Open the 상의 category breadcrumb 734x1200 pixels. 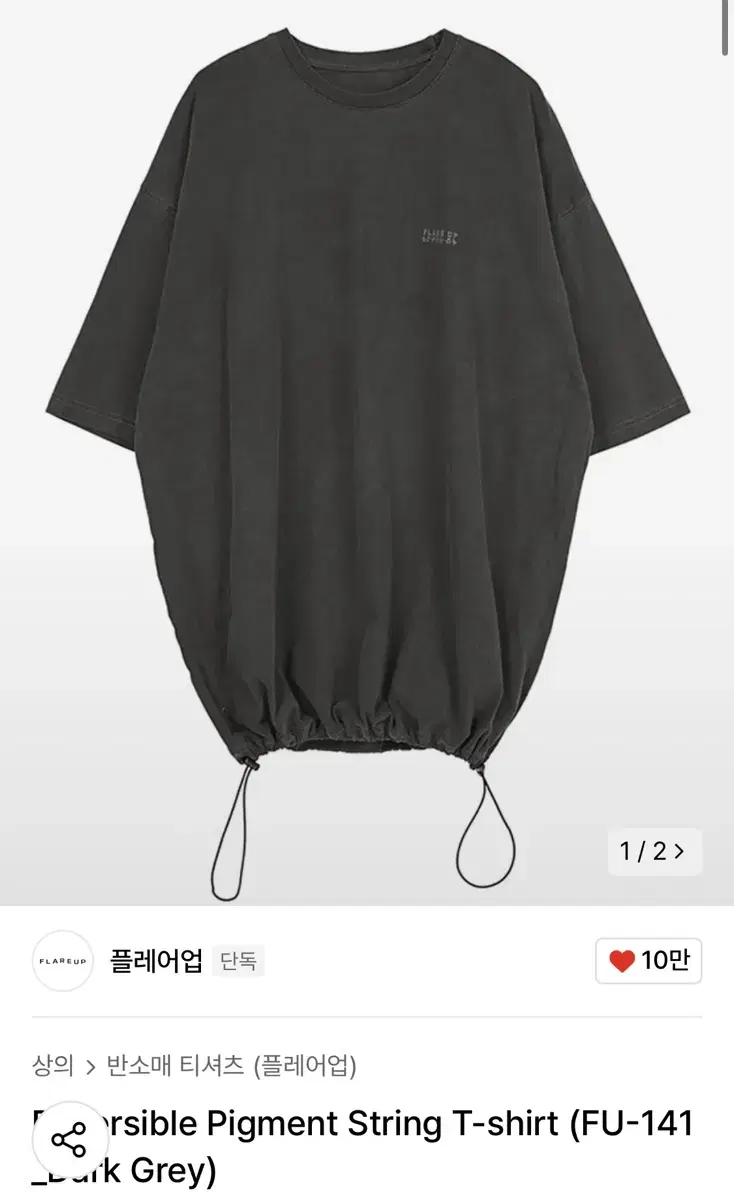pos(53,1065)
